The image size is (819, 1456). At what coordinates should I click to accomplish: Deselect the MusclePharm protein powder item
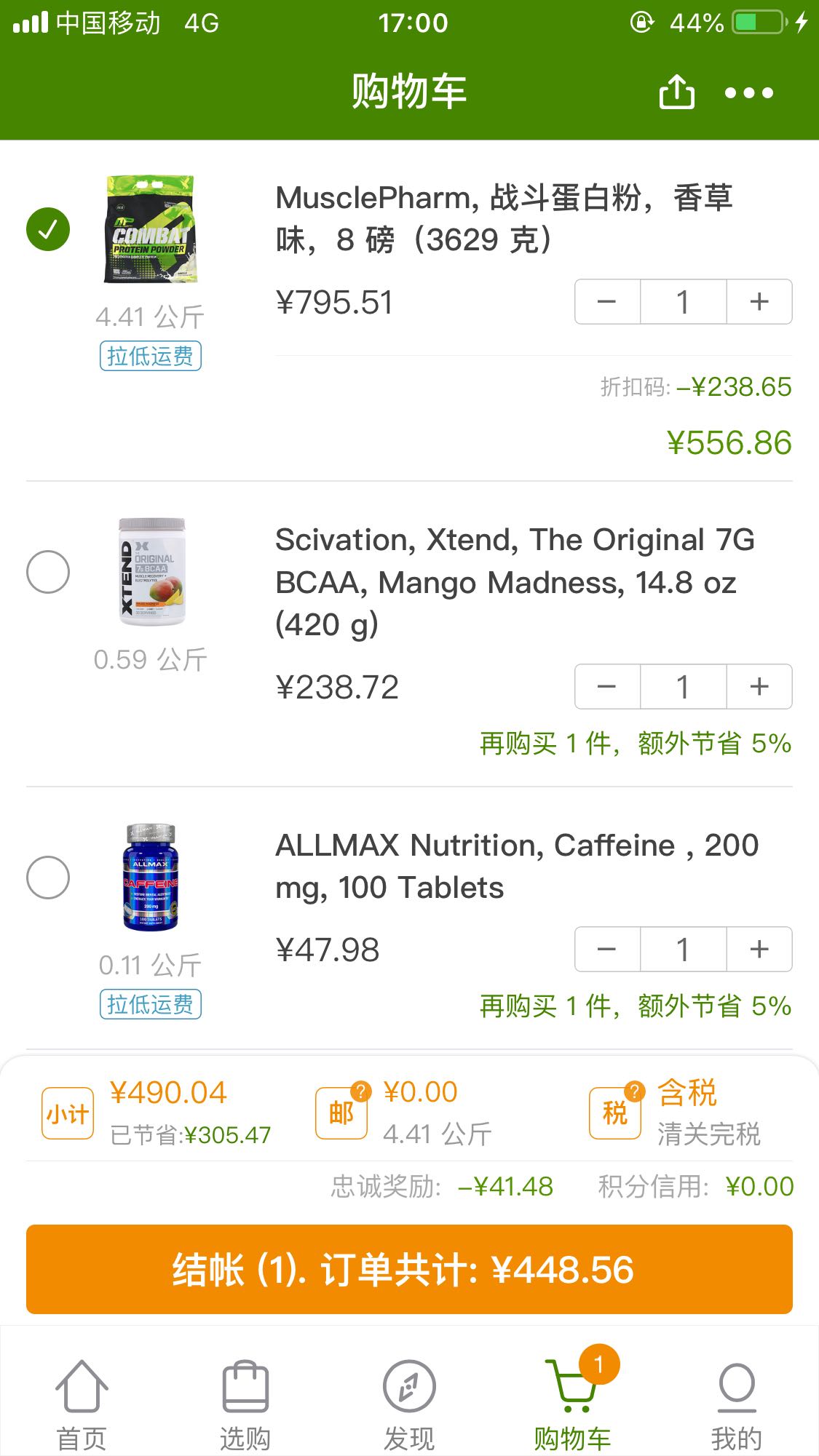(x=48, y=229)
